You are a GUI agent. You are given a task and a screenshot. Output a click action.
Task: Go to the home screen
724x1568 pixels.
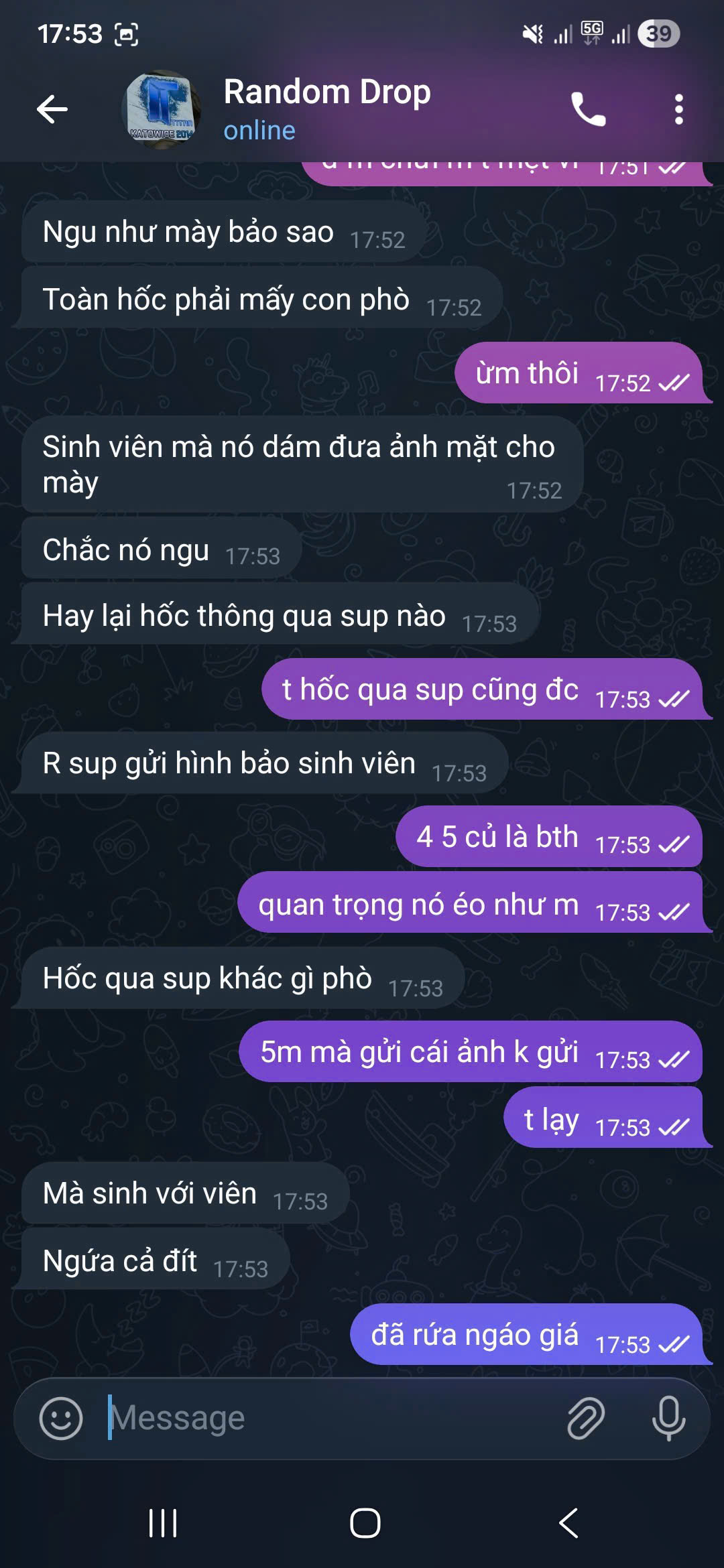click(365, 1523)
